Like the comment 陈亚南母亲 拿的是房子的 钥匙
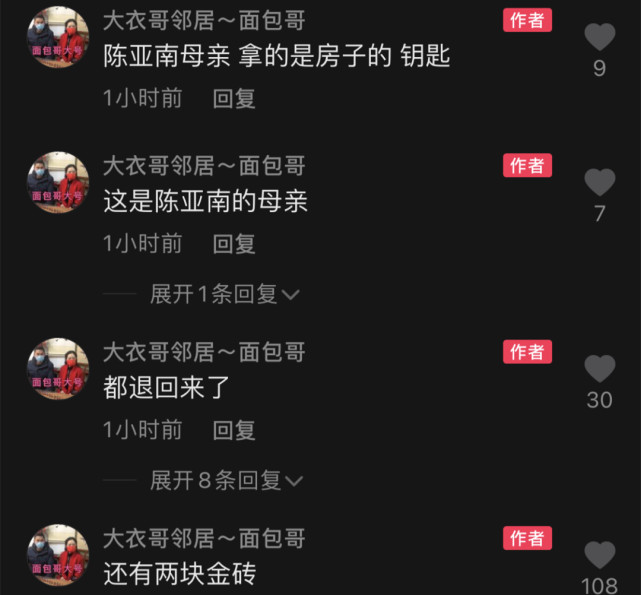This screenshot has height=595, width=641. click(599, 38)
